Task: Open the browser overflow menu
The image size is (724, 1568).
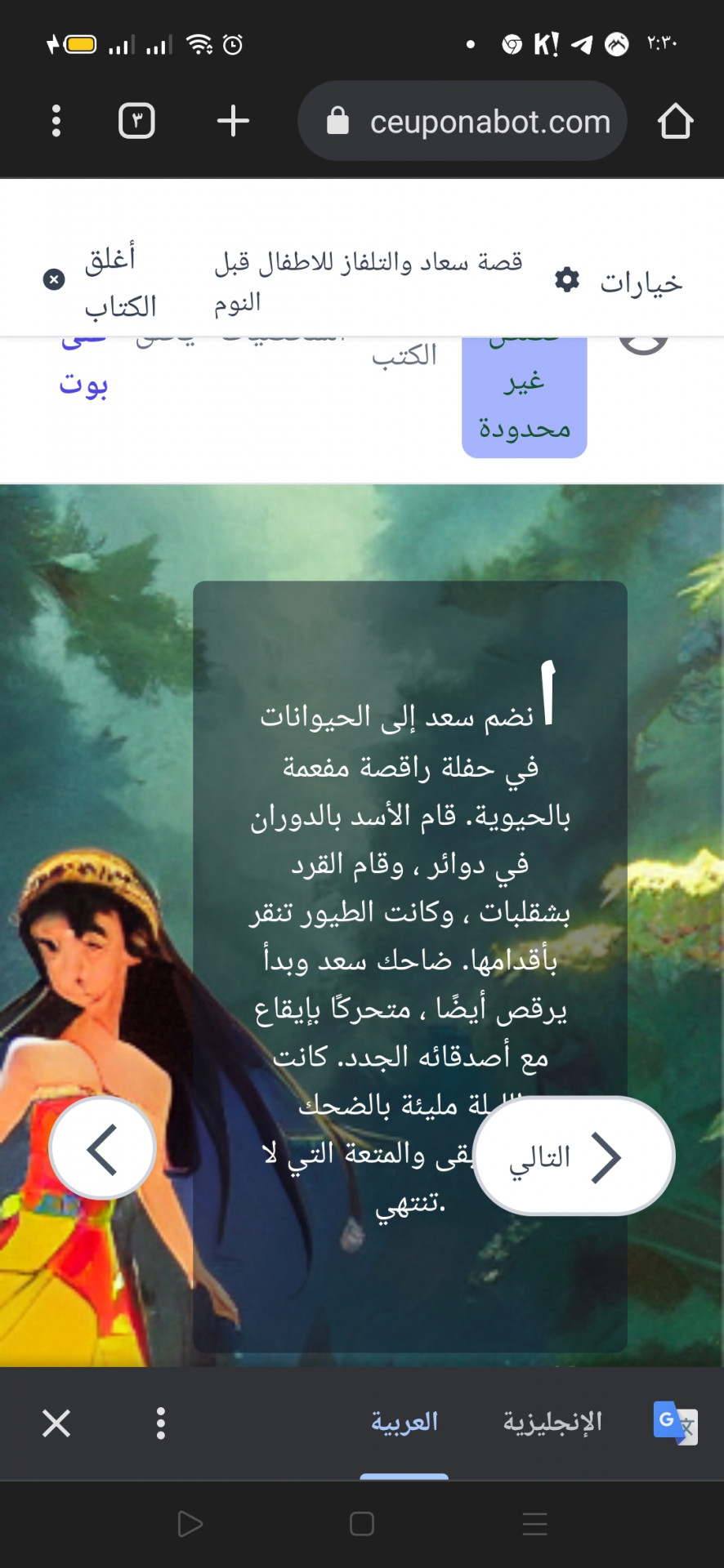Action: [56, 121]
